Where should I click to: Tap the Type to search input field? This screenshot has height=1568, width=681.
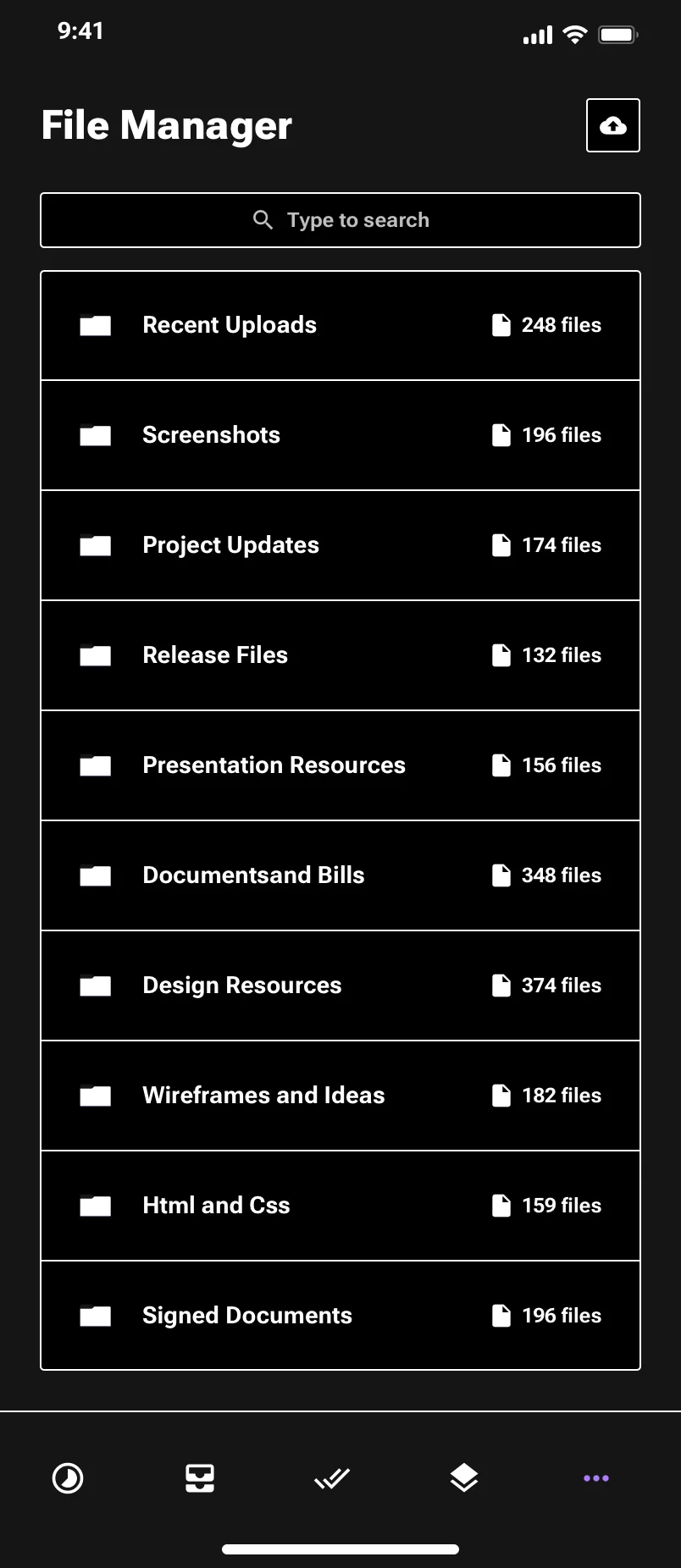[x=340, y=219]
